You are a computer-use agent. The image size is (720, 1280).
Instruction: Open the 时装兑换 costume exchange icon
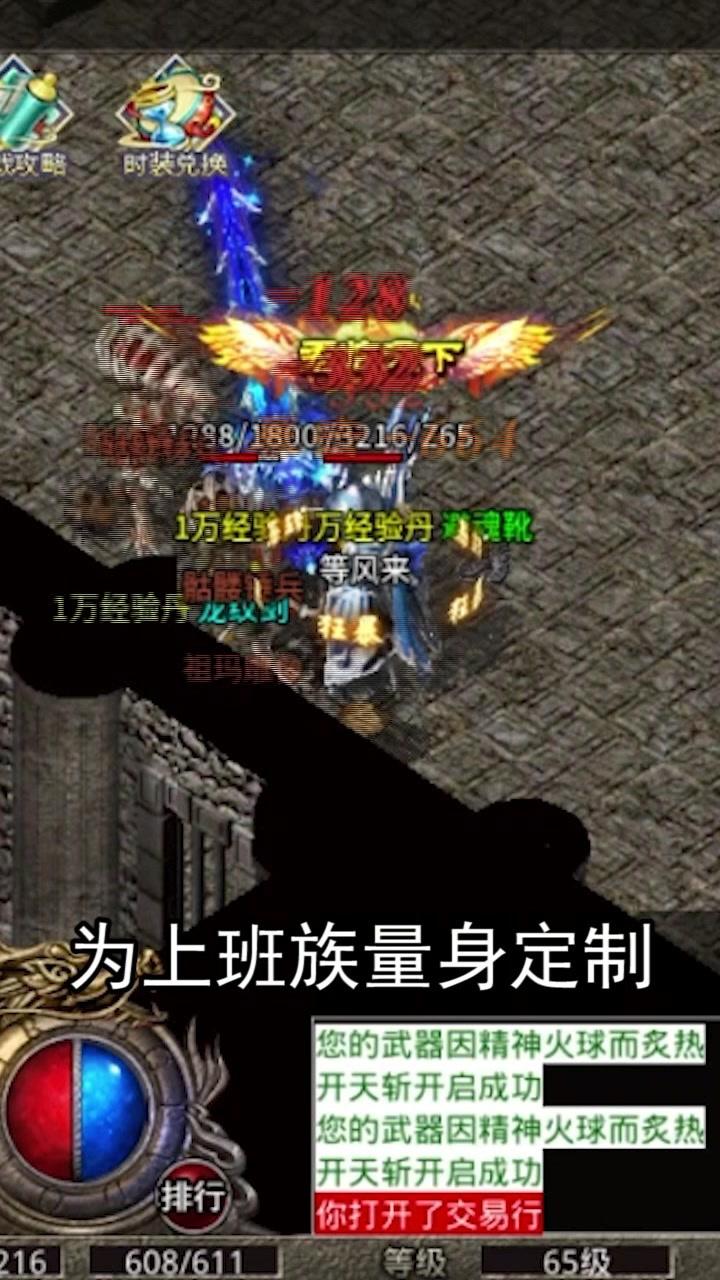coord(175,117)
